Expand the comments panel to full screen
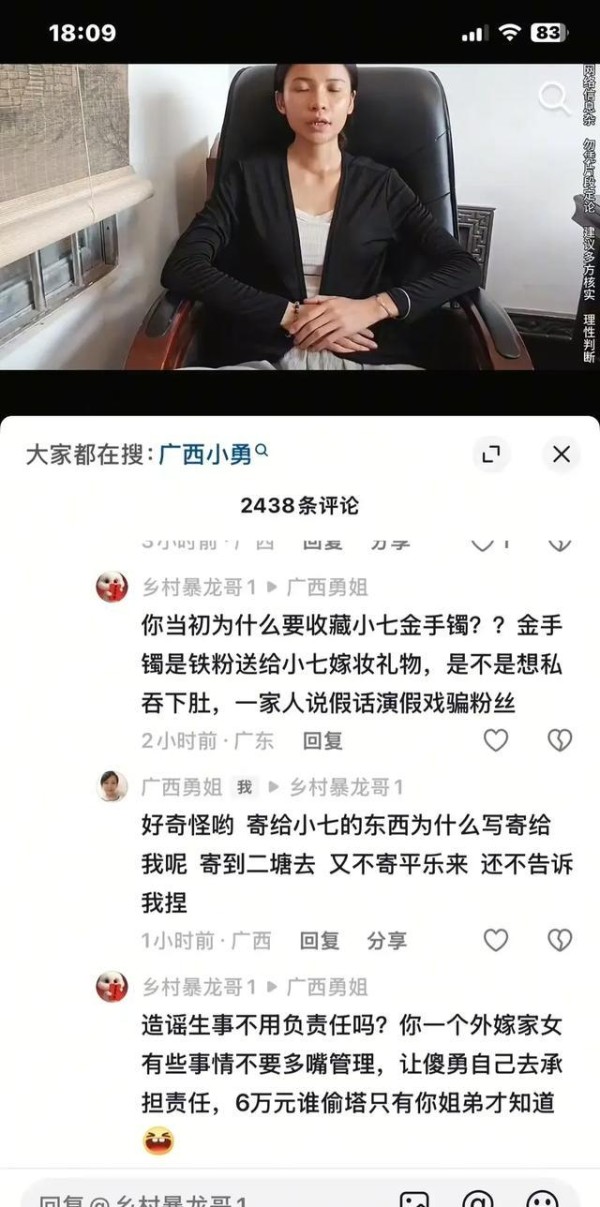 [x=490, y=455]
